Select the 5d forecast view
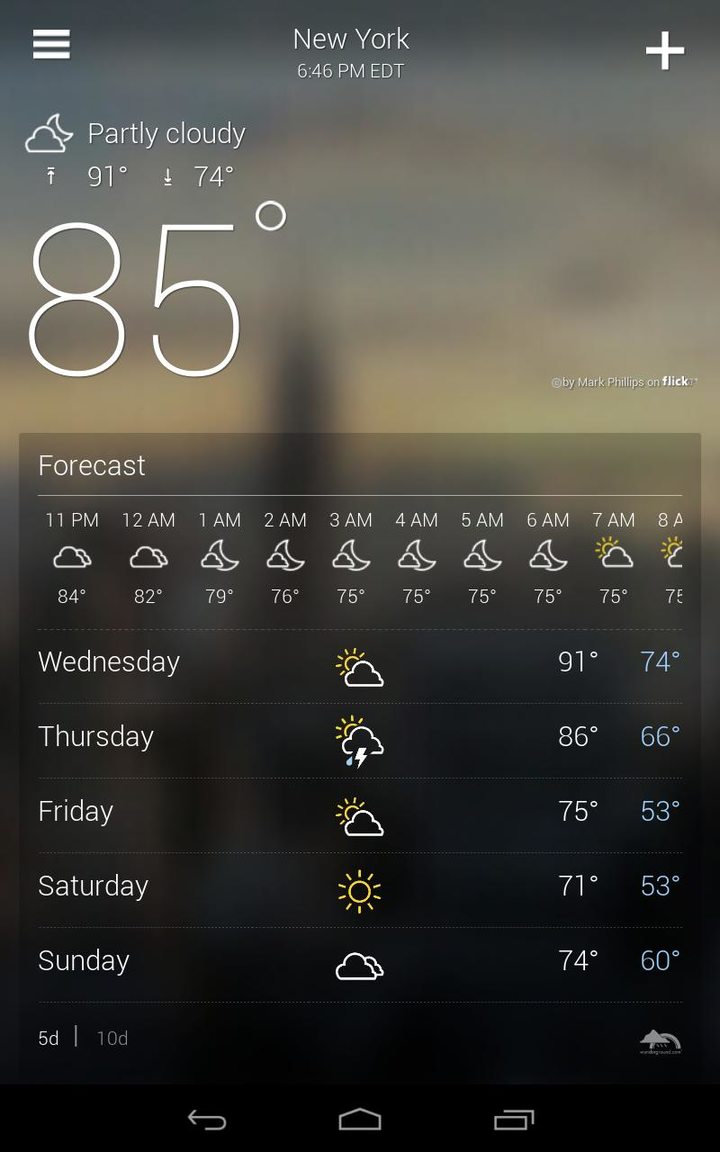720x1152 pixels. (49, 1038)
